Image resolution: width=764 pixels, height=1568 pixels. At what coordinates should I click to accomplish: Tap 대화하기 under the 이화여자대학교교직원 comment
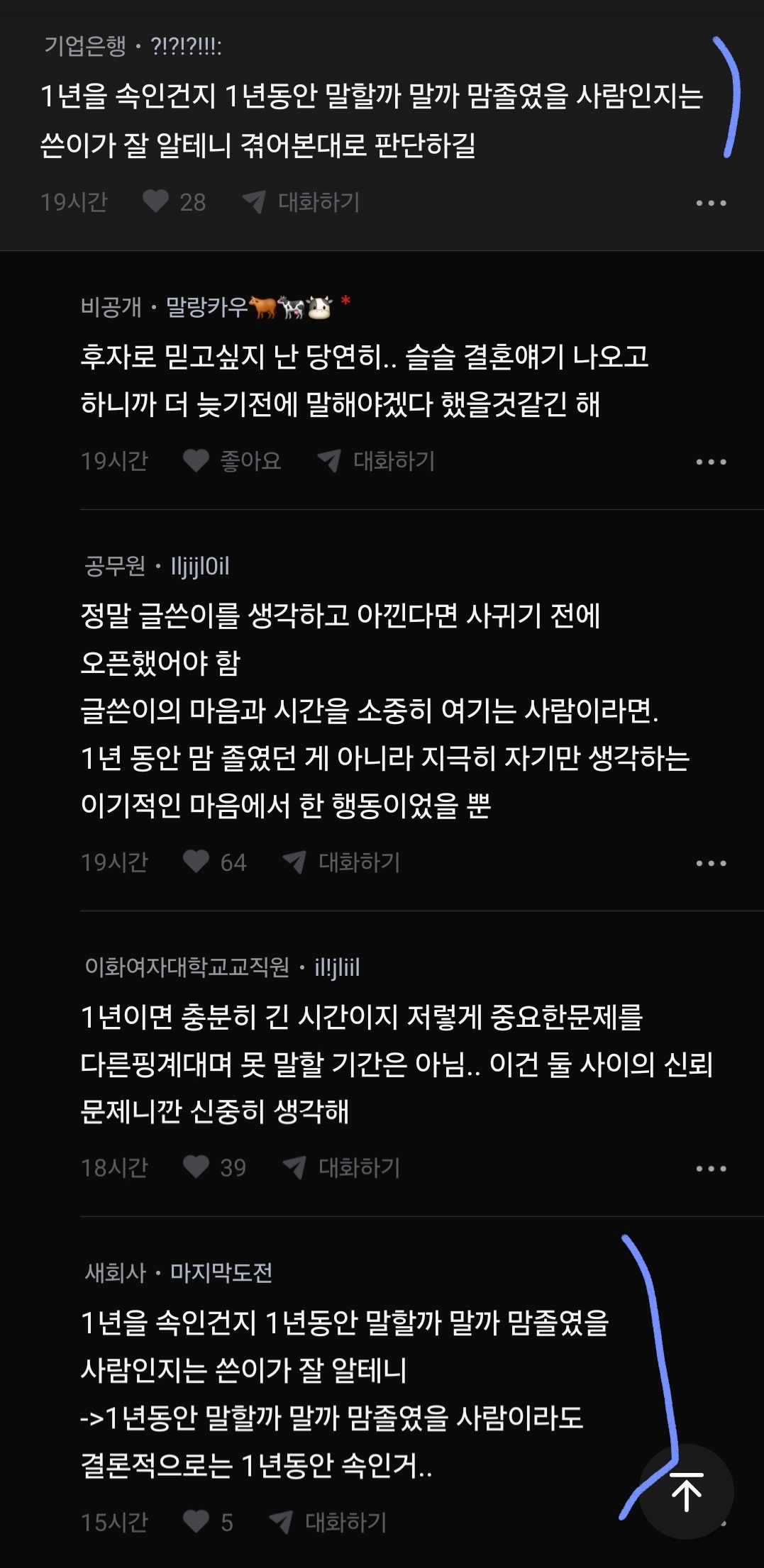point(343,1167)
